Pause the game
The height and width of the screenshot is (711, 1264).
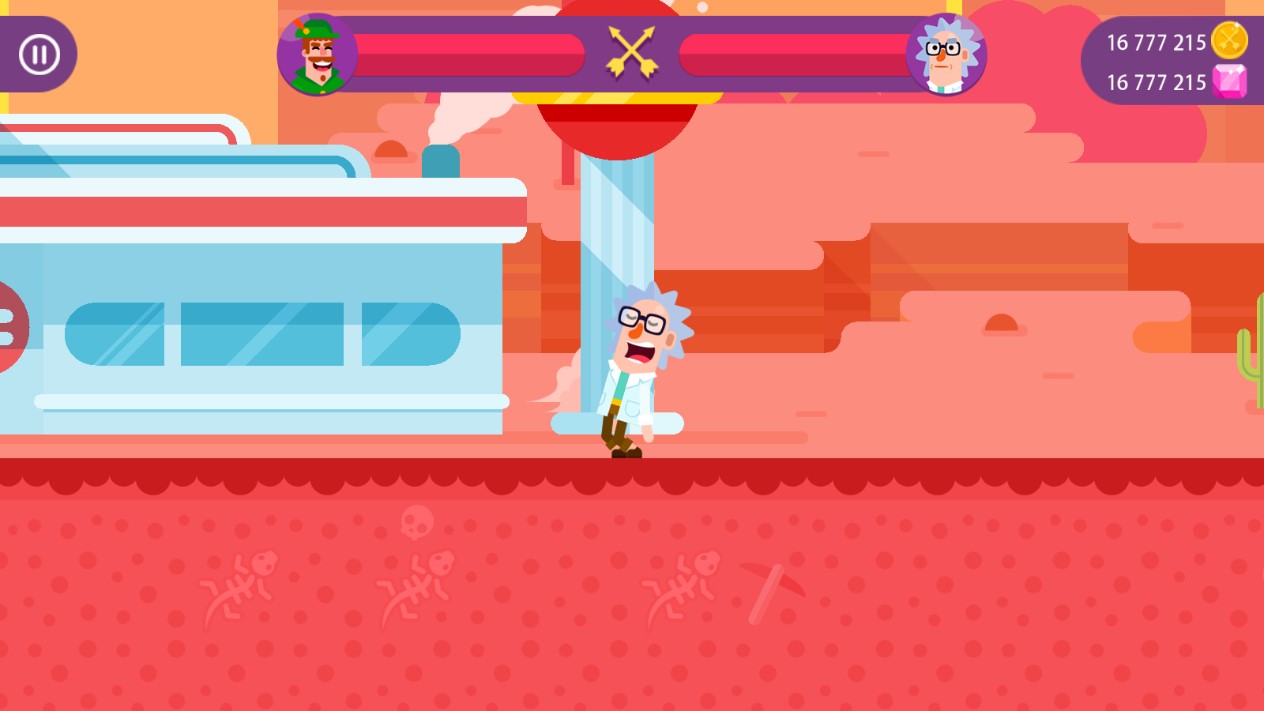pos(39,54)
